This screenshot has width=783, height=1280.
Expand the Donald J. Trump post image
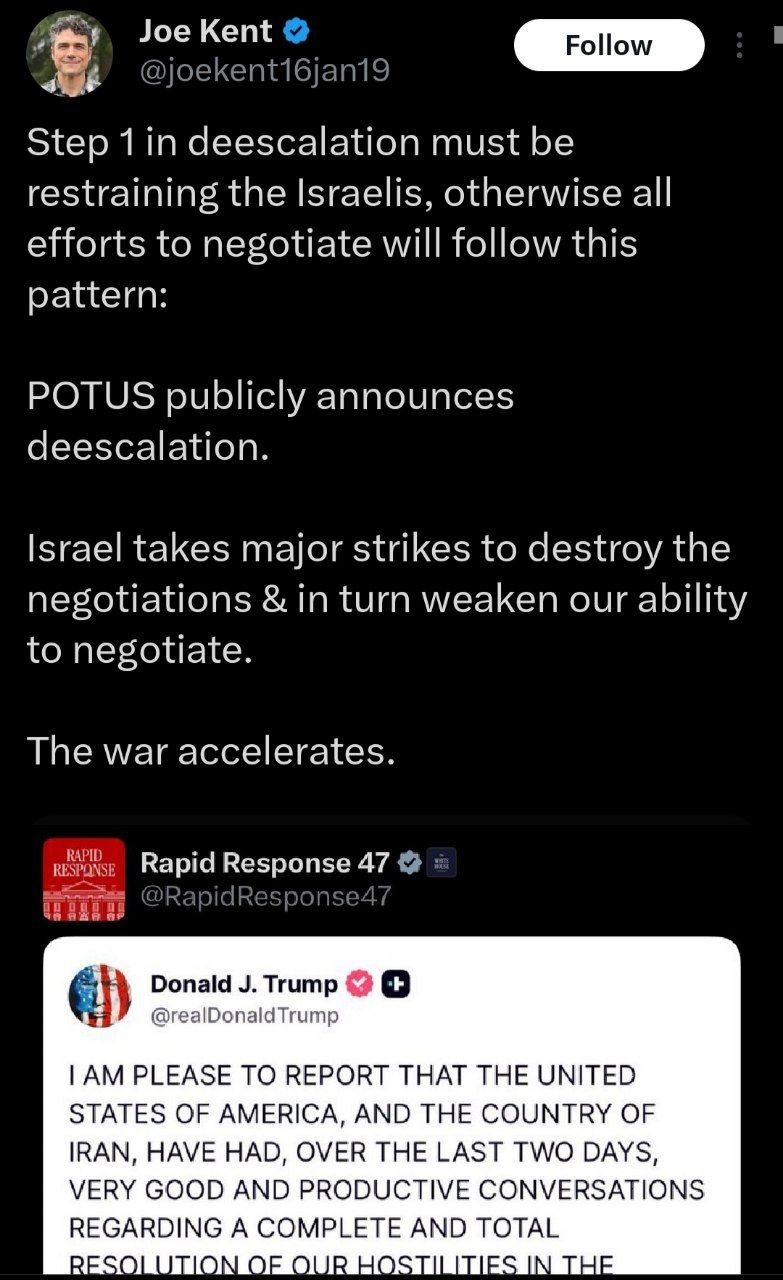point(391,1110)
